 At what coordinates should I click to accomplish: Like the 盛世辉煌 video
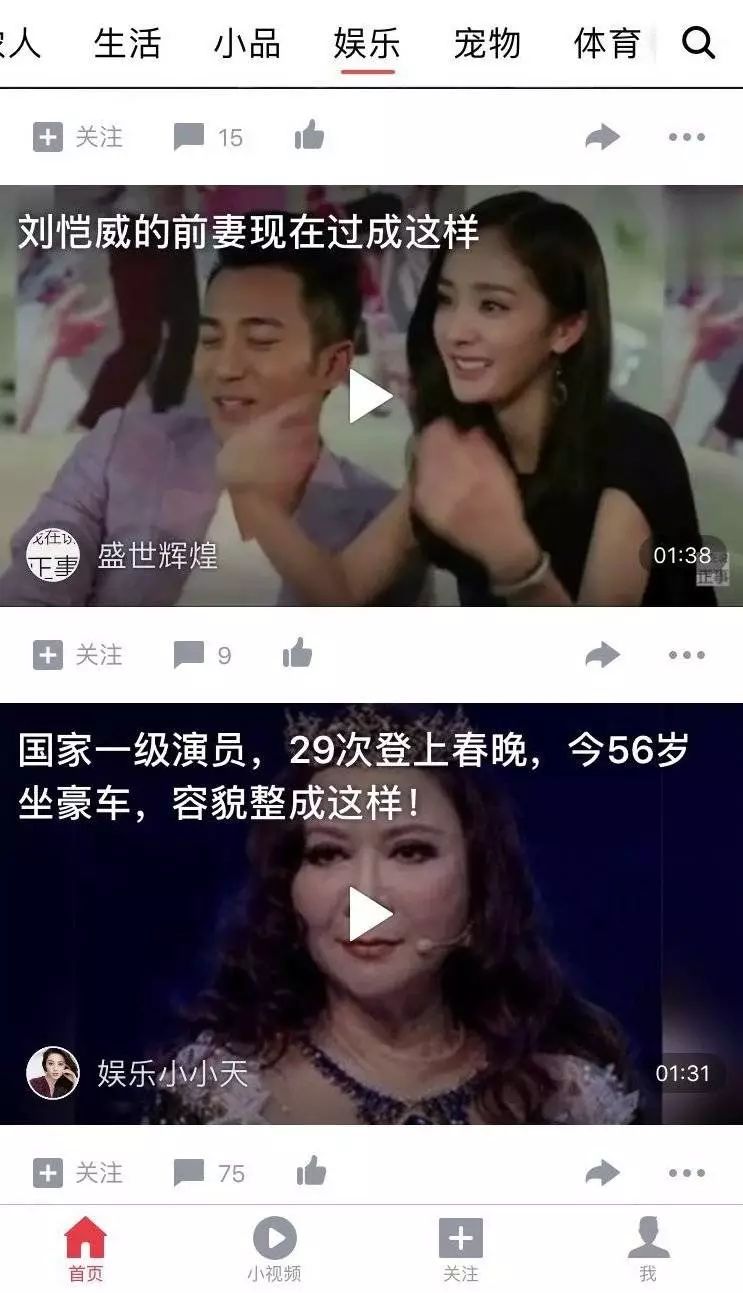point(298,655)
